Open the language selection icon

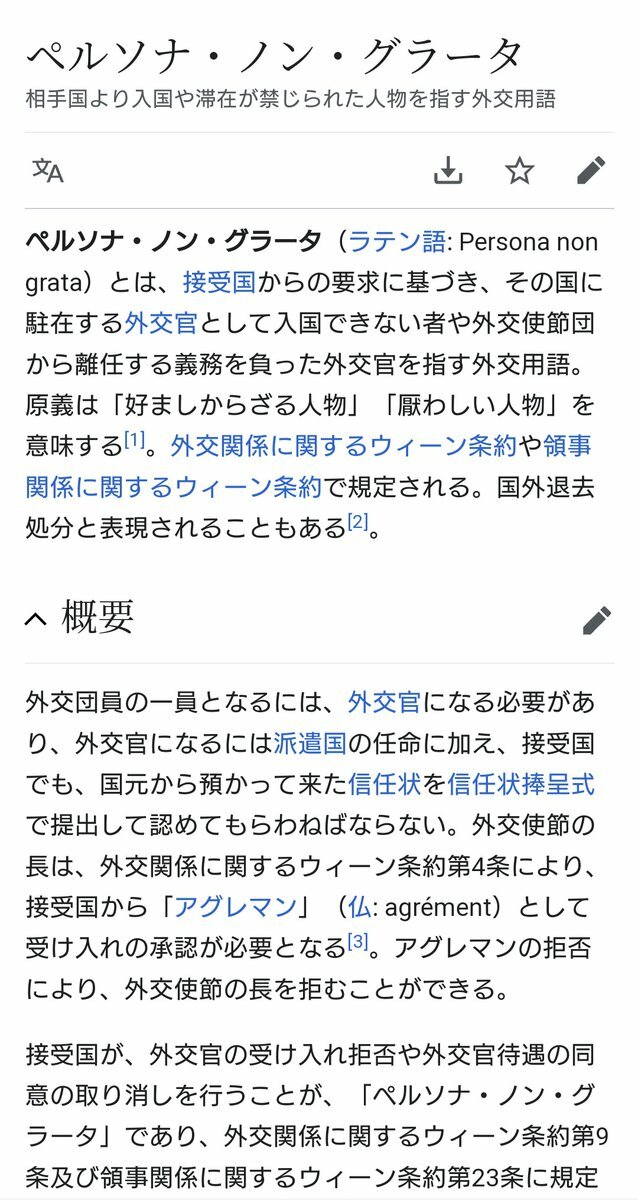(48, 171)
